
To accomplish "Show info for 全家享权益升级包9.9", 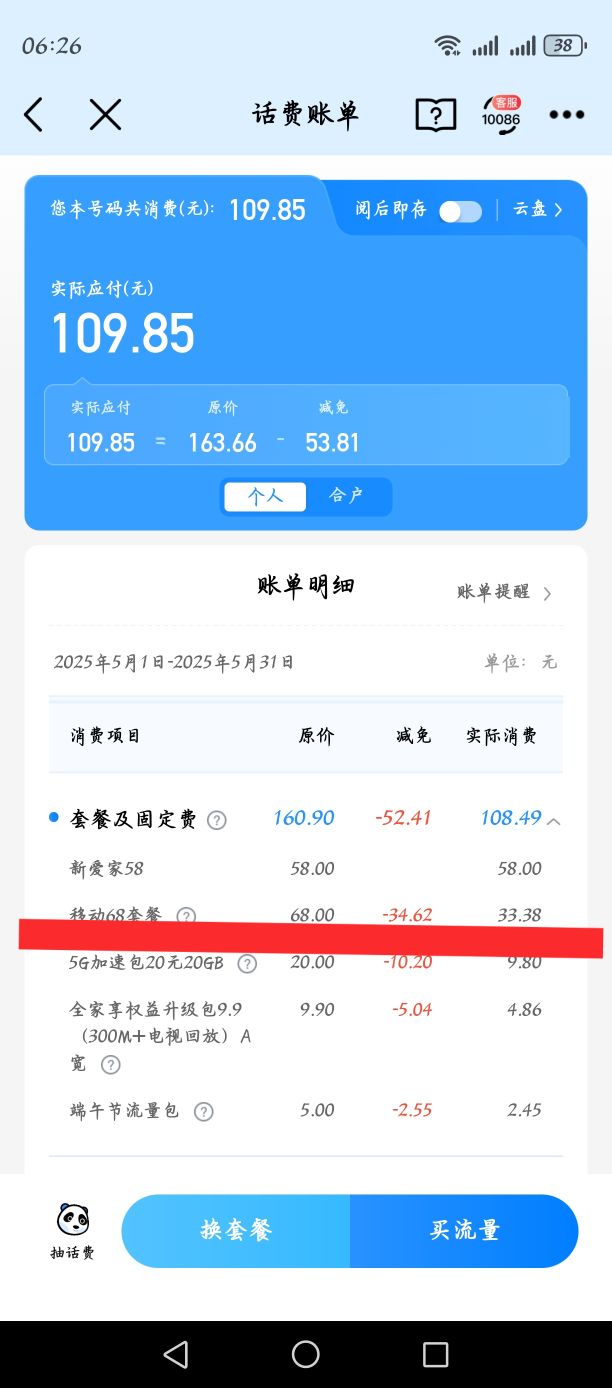I will click(111, 1065).
